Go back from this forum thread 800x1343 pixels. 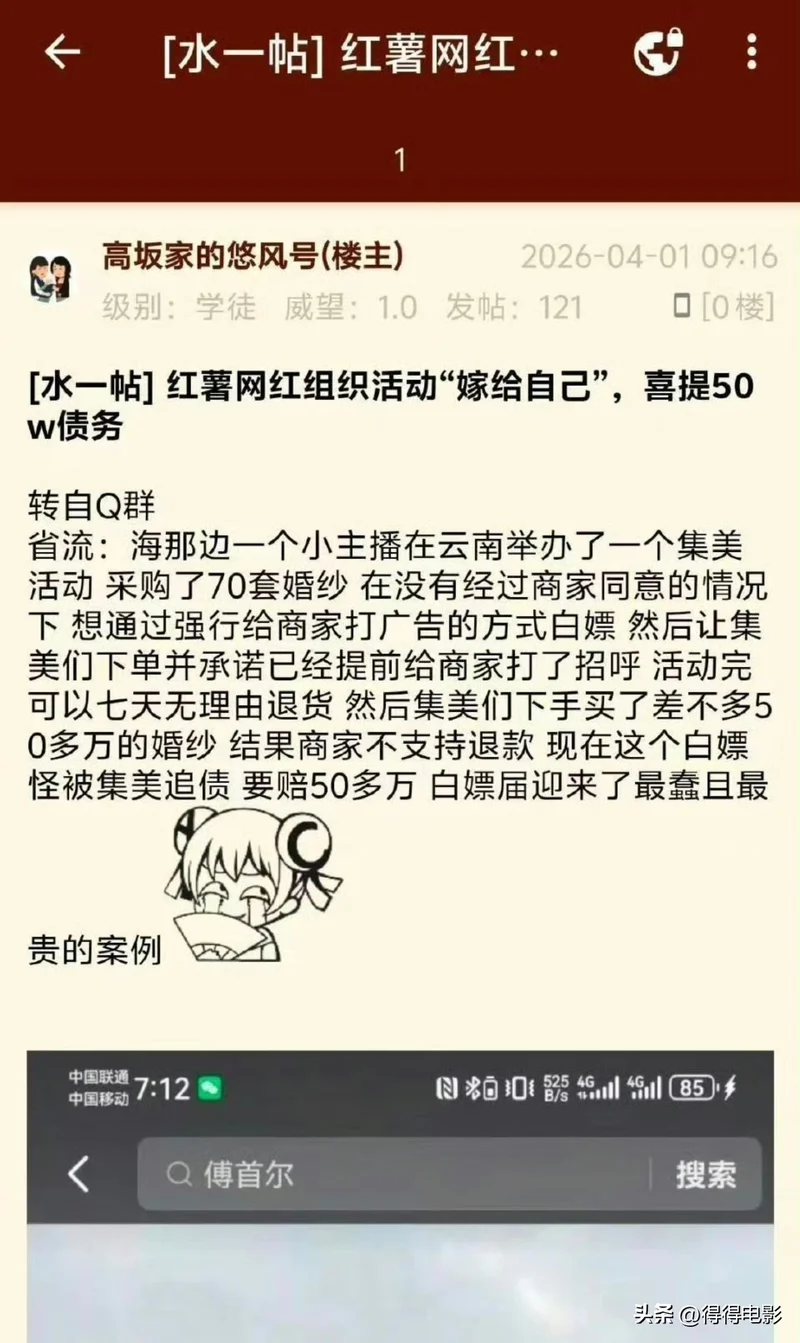[x=62, y=53]
